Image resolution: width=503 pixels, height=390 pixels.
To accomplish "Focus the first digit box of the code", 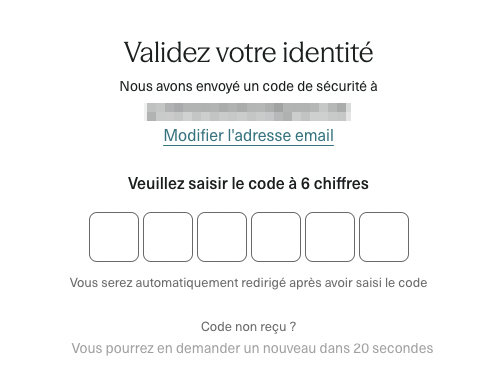I will pos(114,237).
